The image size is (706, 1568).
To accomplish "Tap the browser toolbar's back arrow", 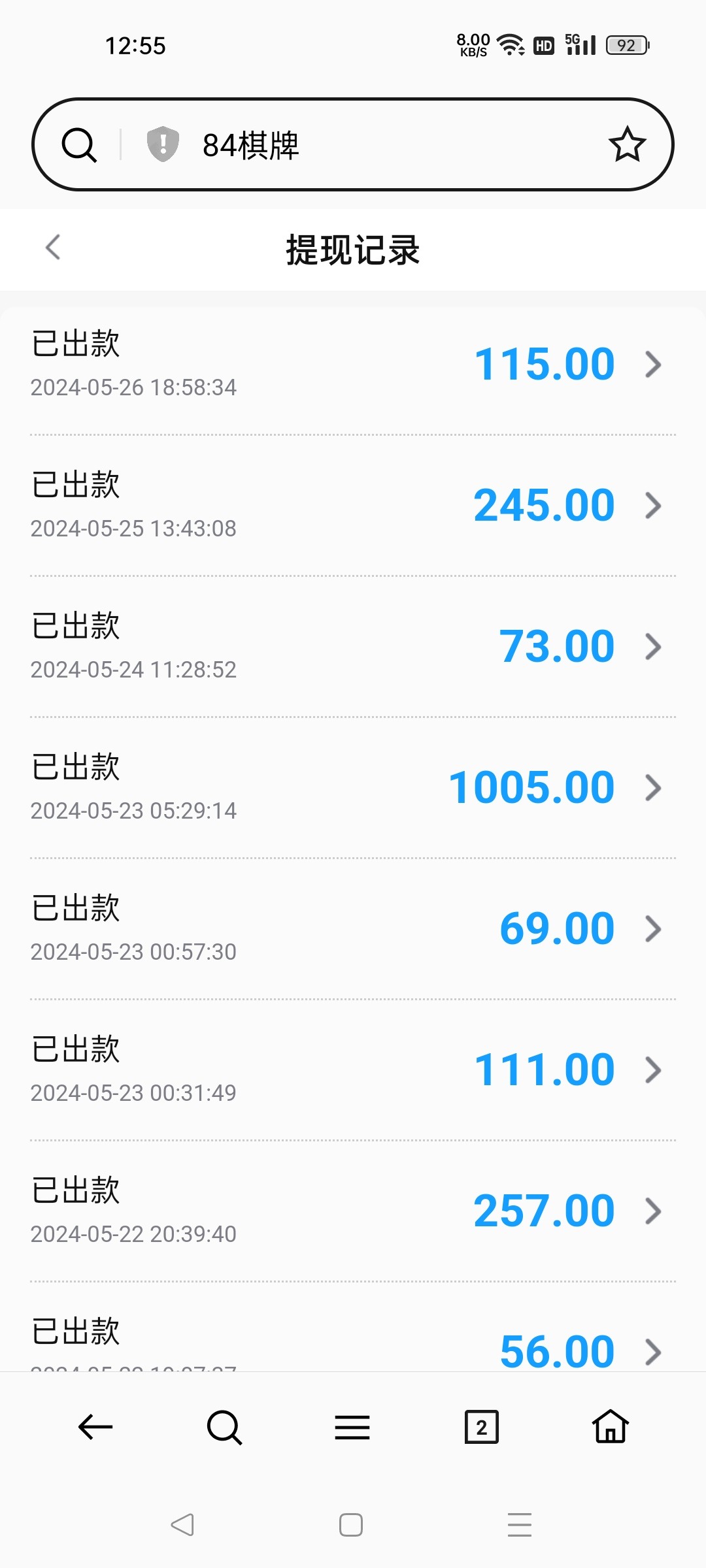I will coord(95,1427).
